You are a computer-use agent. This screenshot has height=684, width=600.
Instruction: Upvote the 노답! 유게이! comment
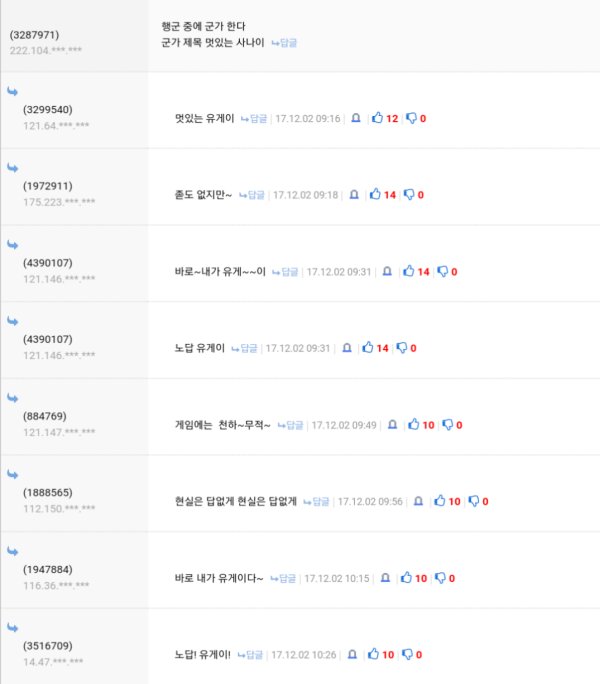[375, 655]
